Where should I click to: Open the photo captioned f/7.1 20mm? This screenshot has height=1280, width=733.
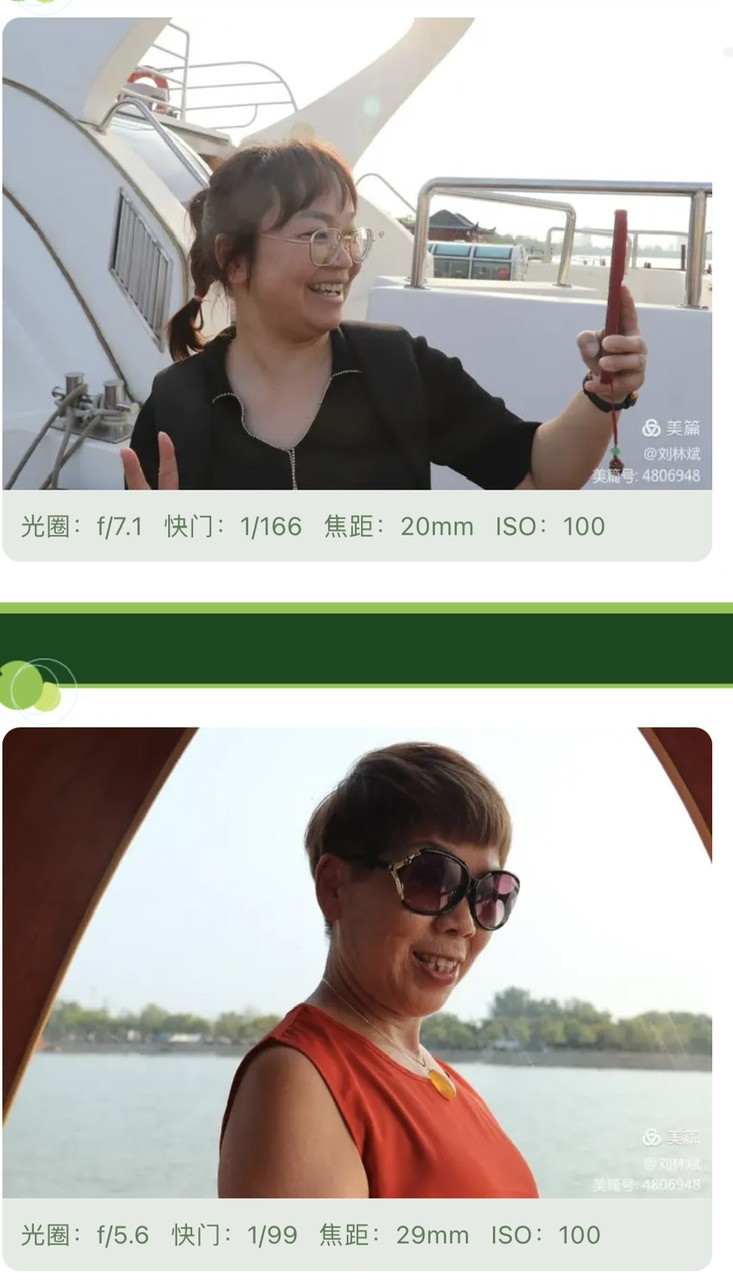click(x=357, y=253)
